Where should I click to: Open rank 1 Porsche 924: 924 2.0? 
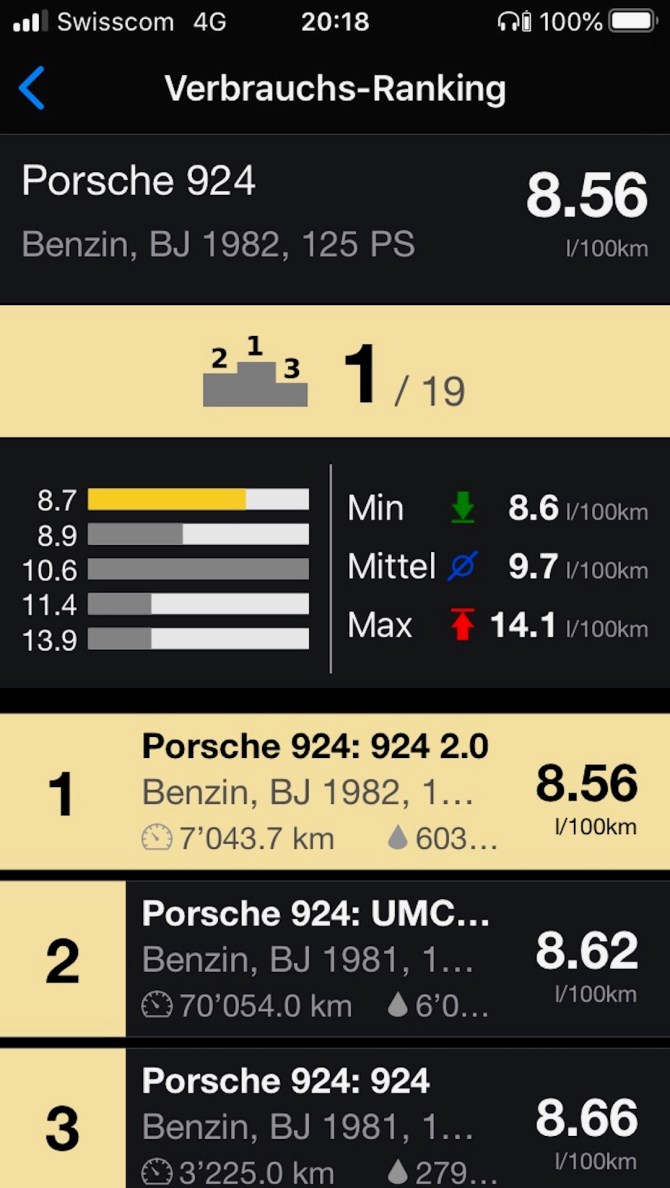coord(335,791)
